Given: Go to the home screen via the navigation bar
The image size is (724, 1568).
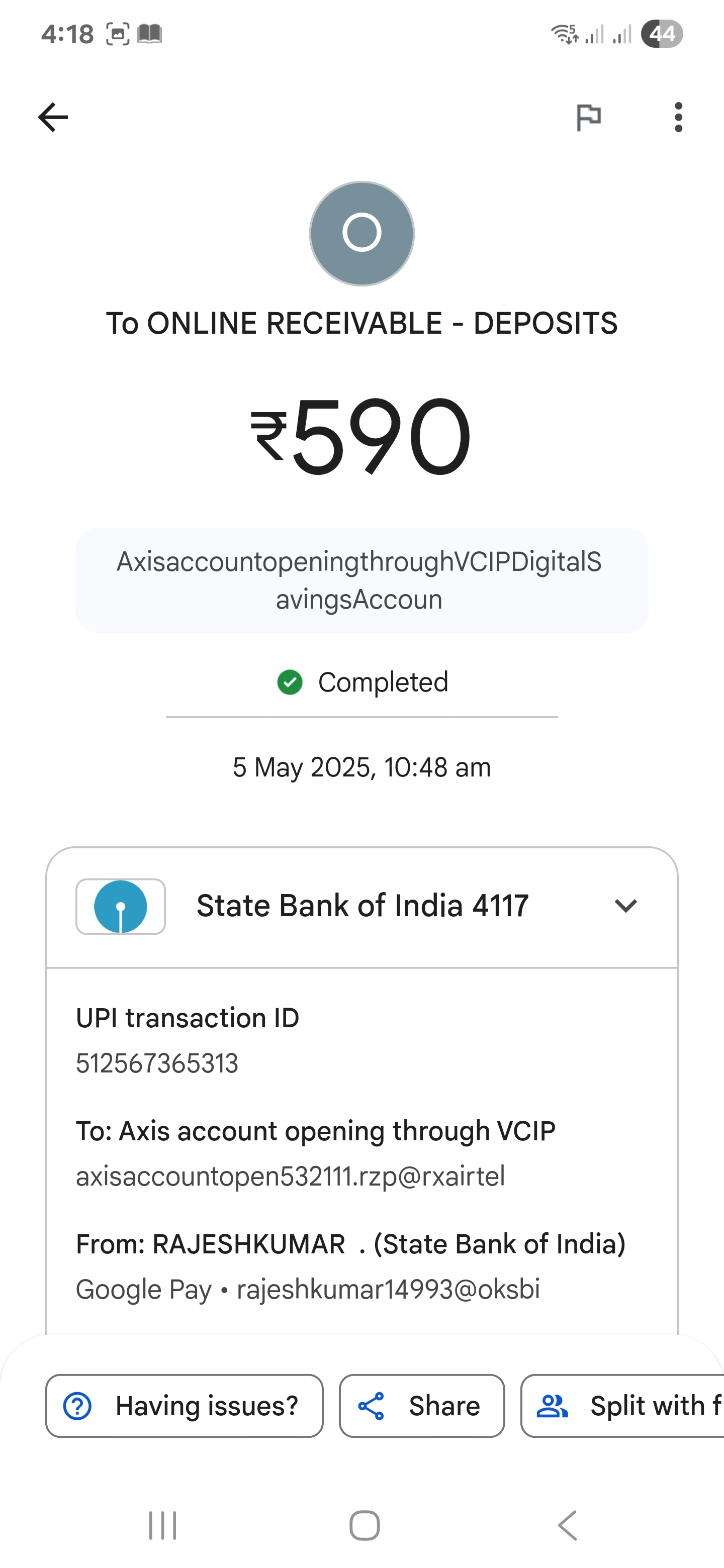Looking at the screenshot, I should click(365, 1525).
